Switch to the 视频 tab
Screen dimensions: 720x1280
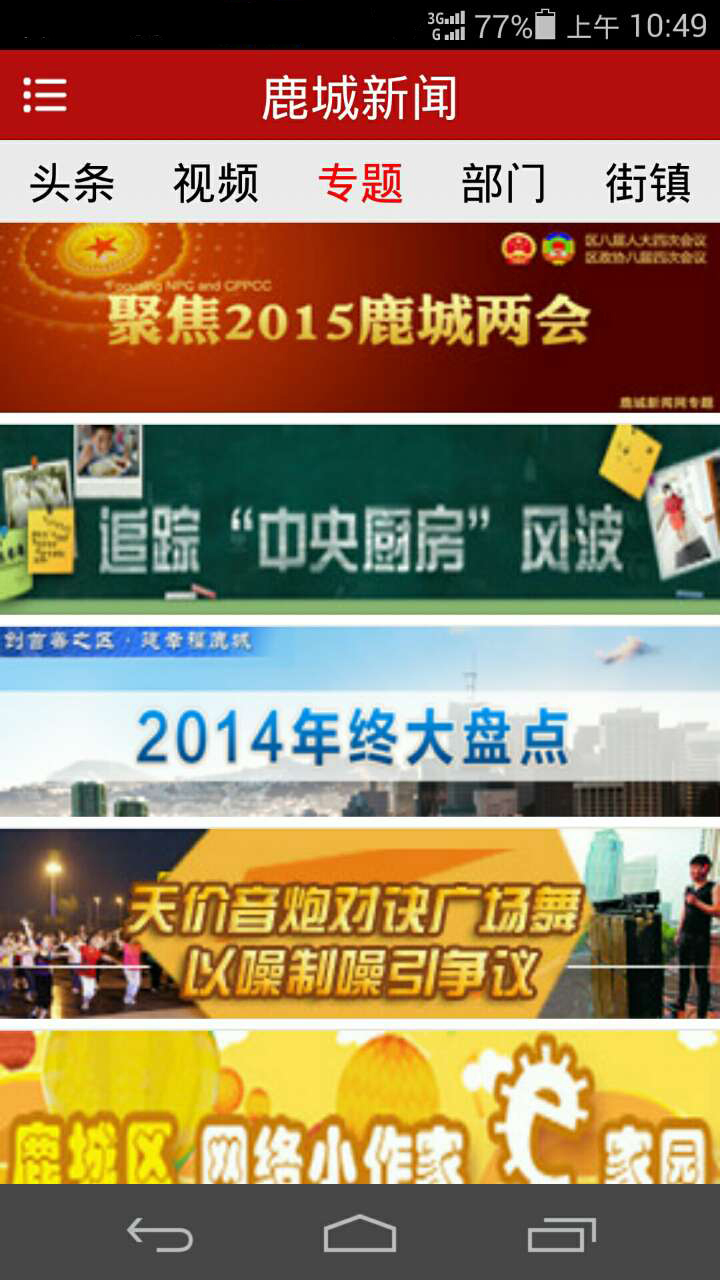(216, 183)
